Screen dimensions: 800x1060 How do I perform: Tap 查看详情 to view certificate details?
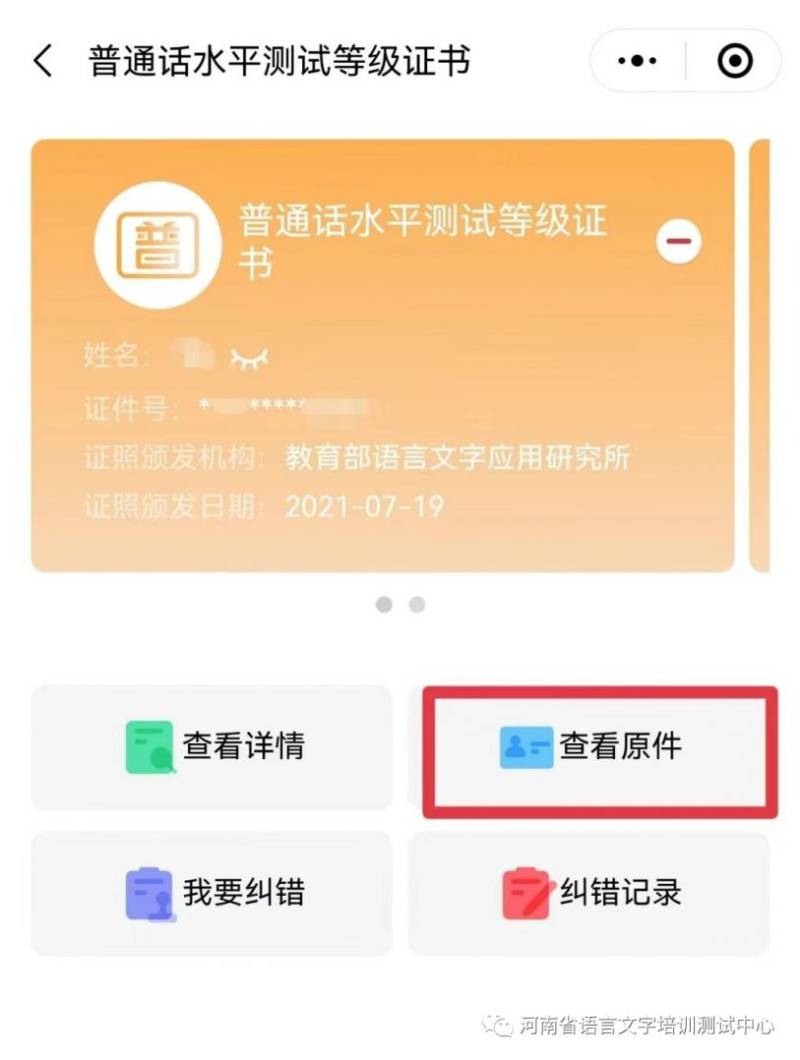212,746
